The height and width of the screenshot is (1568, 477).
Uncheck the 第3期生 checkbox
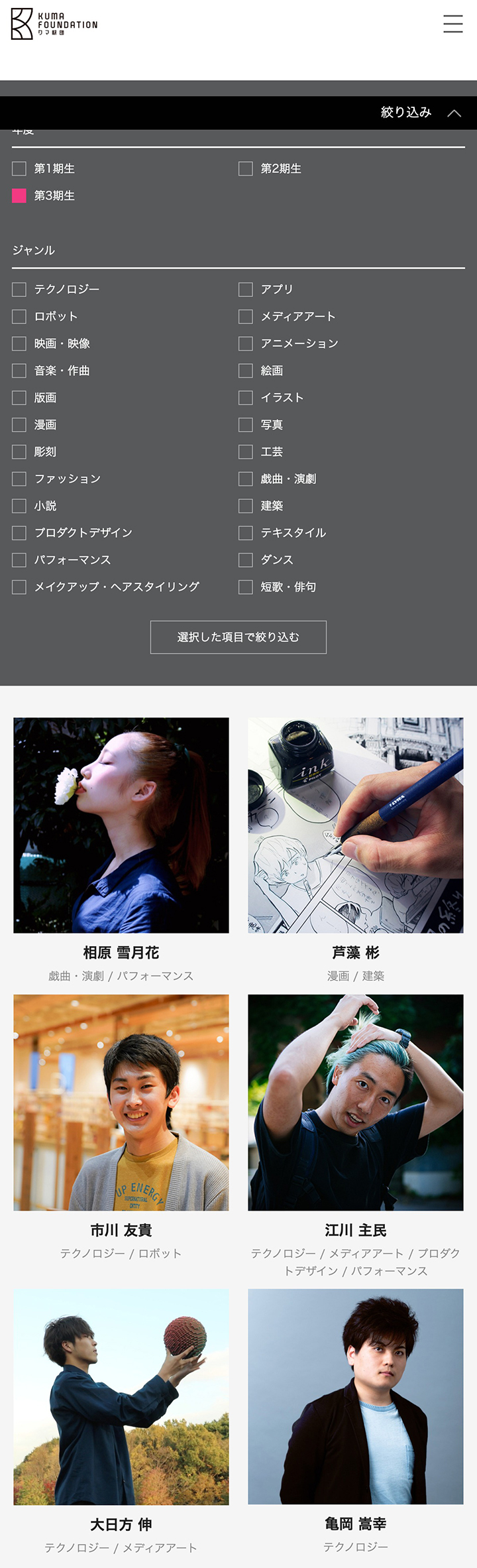pos(19,196)
